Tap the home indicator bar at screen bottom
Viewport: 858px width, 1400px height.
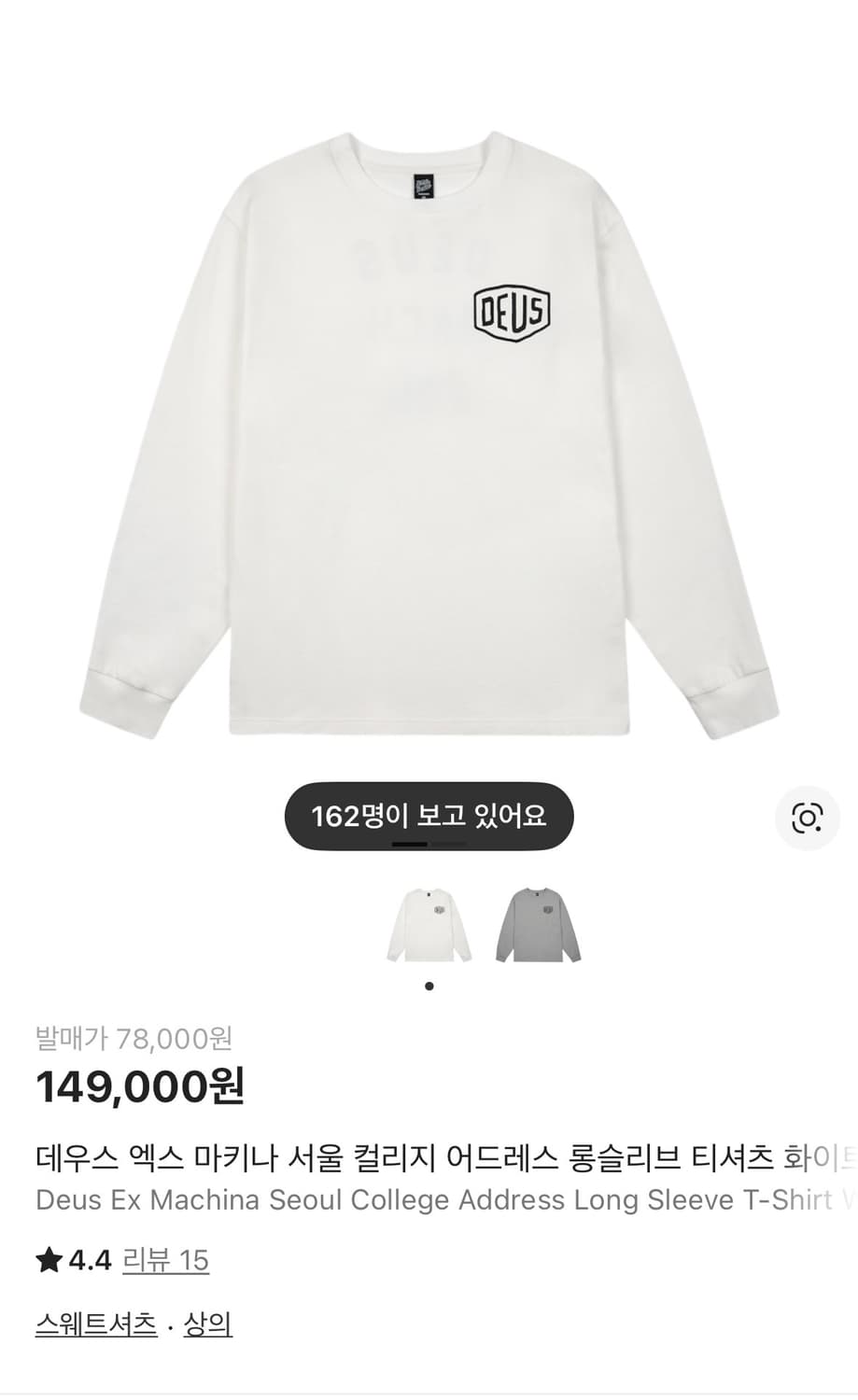[x=429, y=1390]
